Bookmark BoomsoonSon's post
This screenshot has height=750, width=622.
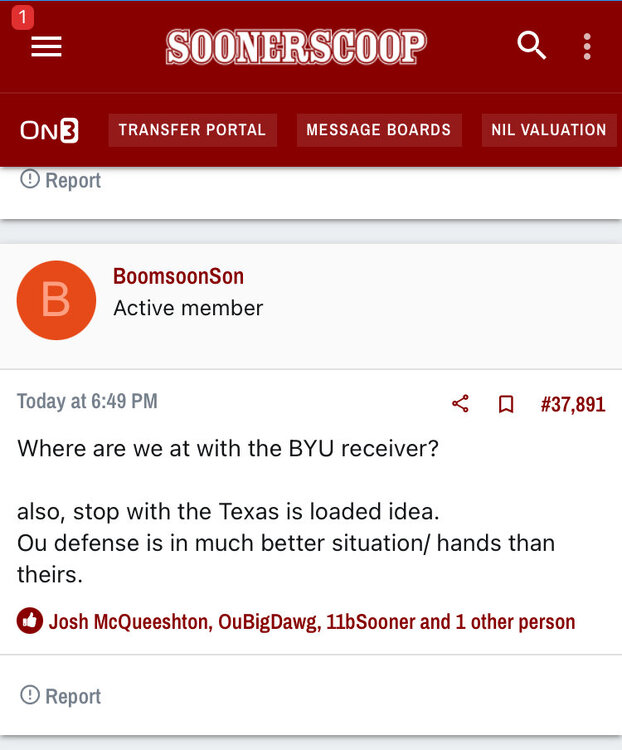506,404
